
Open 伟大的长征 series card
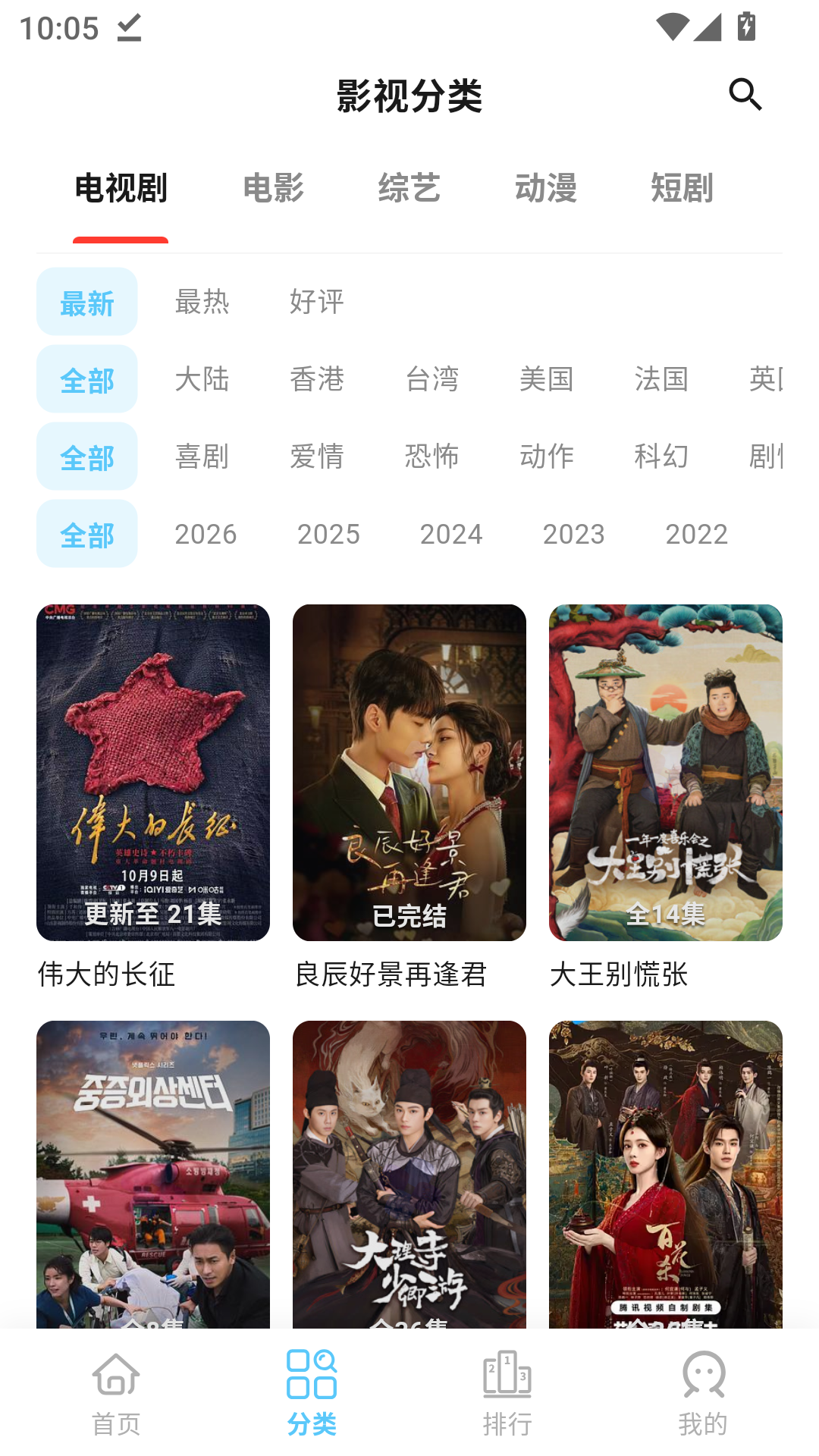(x=153, y=797)
